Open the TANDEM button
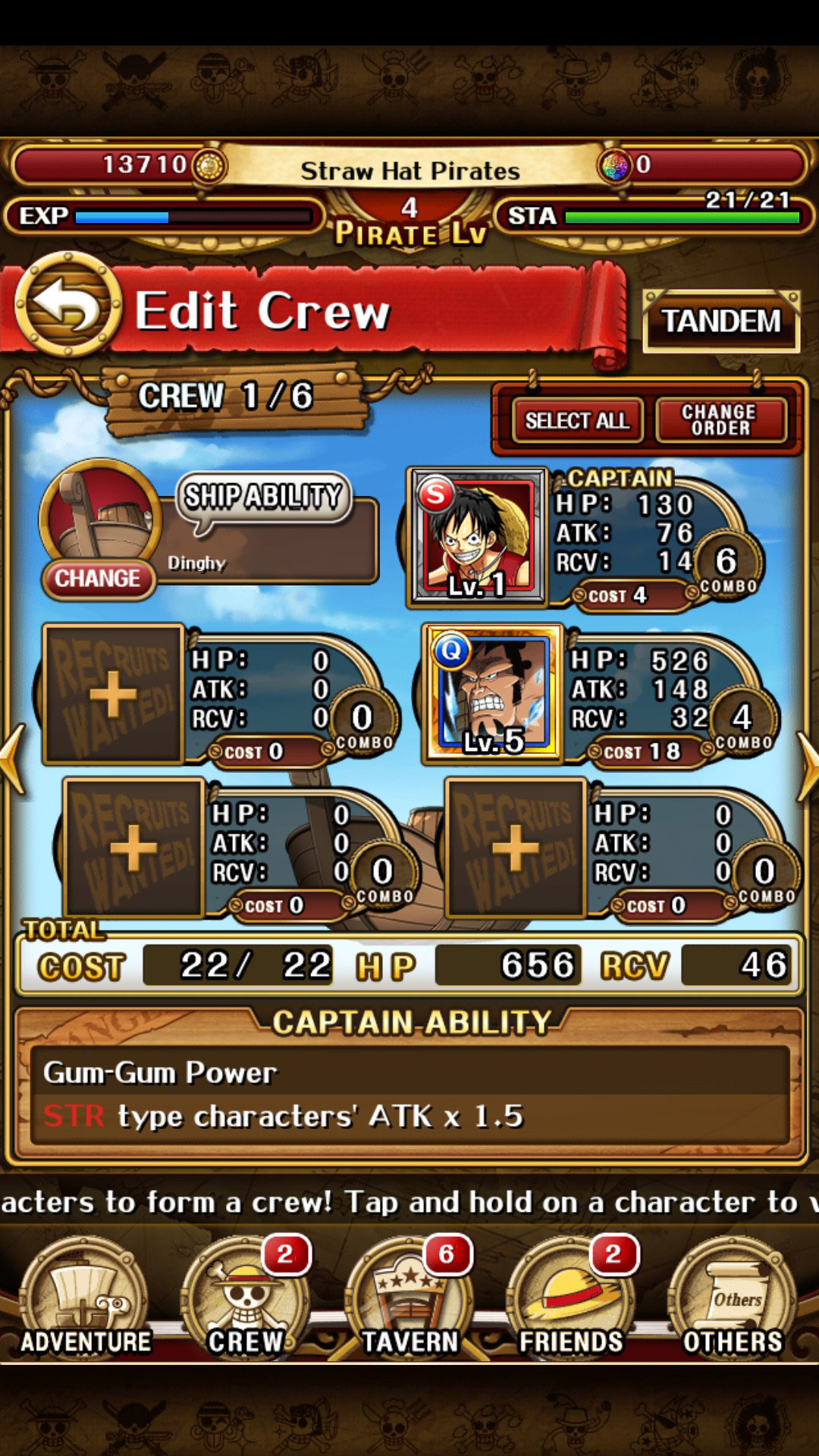The image size is (819, 1456). tap(720, 322)
